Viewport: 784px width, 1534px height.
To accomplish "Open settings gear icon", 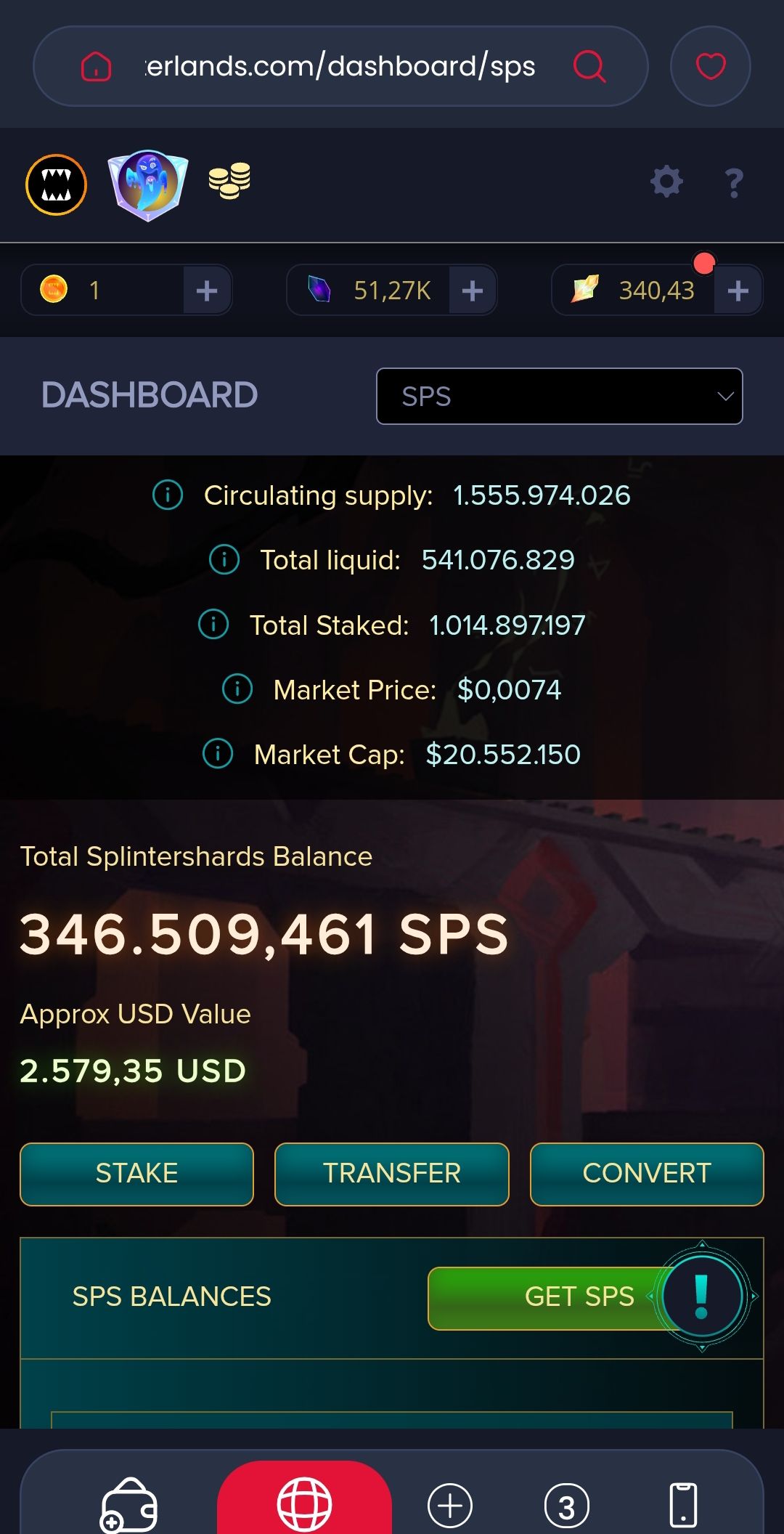I will click(666, 182).
